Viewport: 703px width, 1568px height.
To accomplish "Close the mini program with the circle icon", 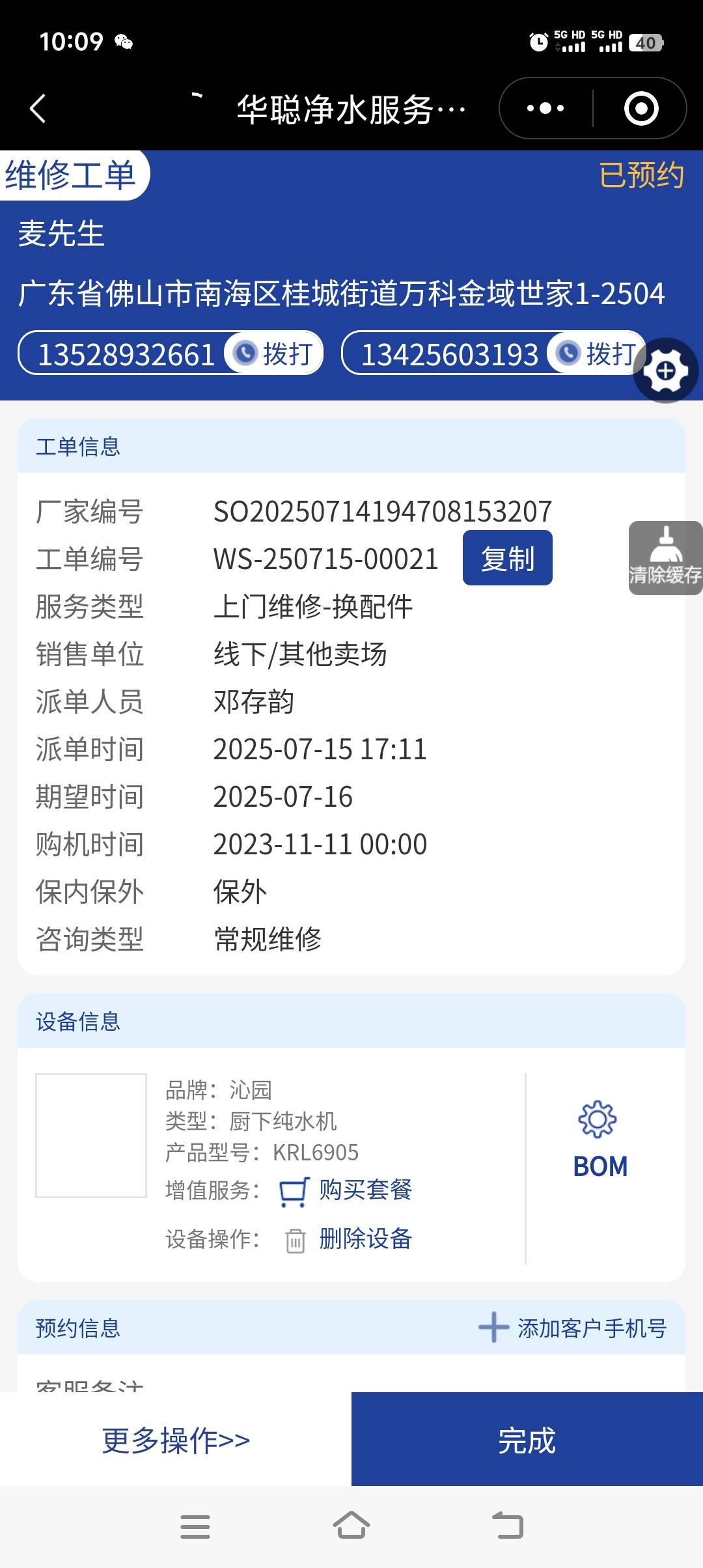I will [x=641, y=108].
